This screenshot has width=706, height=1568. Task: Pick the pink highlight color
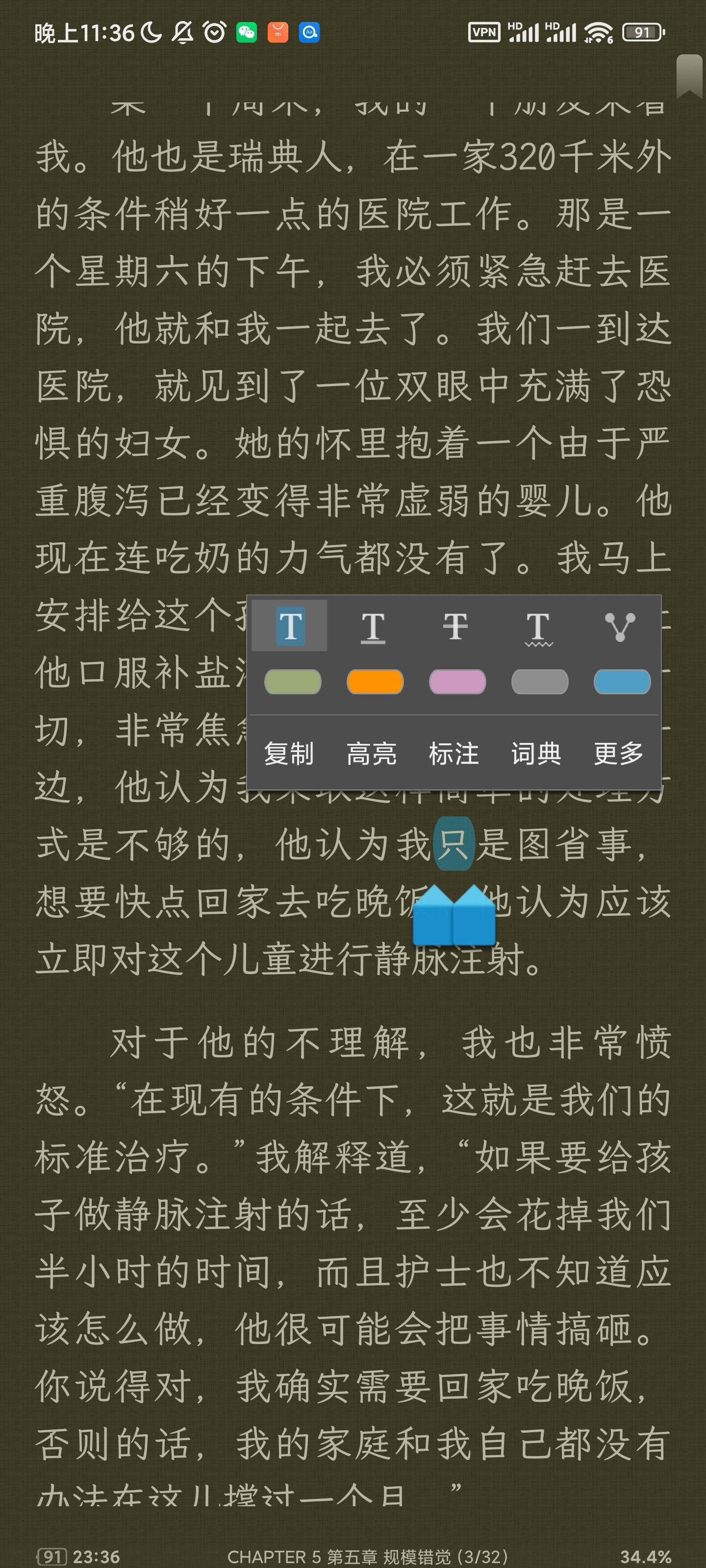tap(457, 682)
